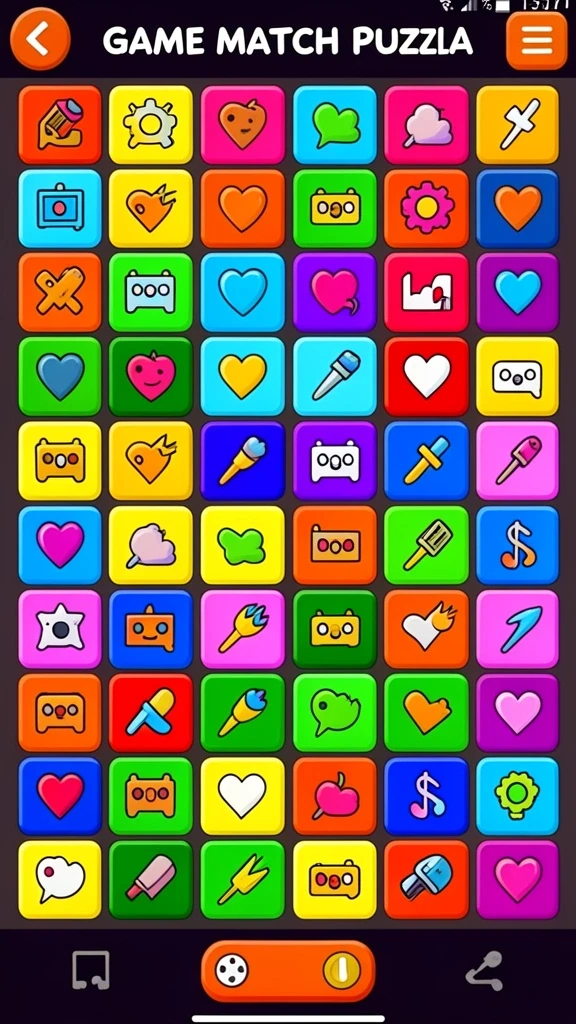Select the green gear on the cyan tile
576x1024 pixels.
(x=517, y=796)
